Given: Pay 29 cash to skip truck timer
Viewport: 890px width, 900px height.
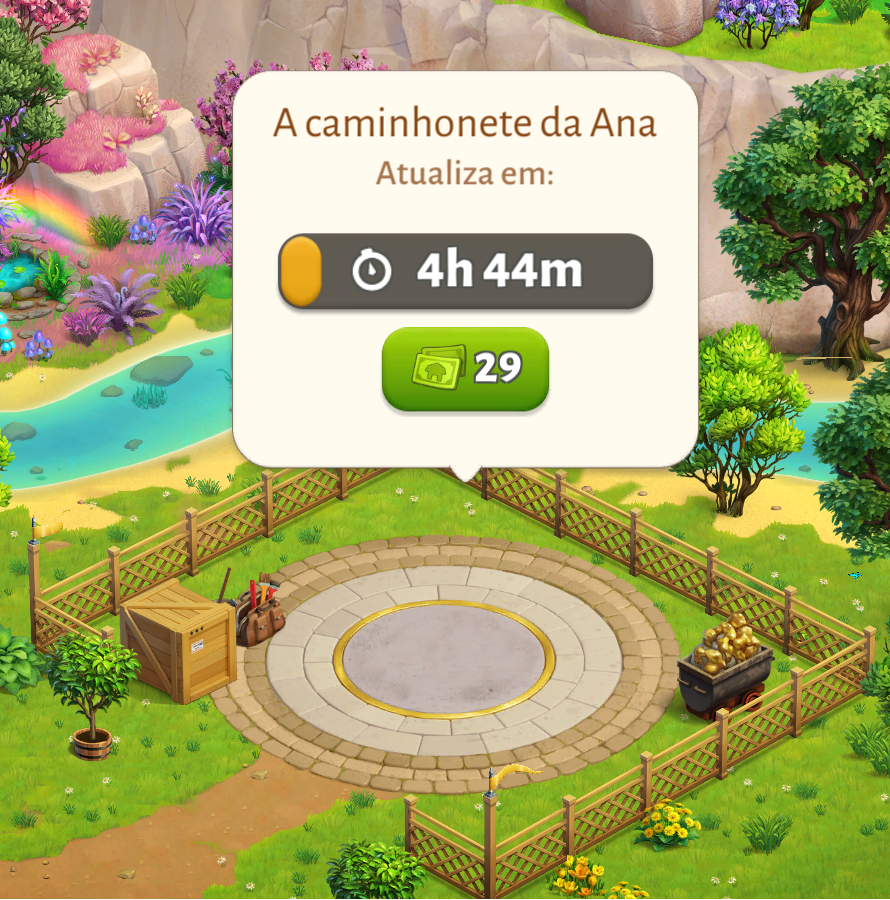Looking at the screenshot, I should coord(465,369).
